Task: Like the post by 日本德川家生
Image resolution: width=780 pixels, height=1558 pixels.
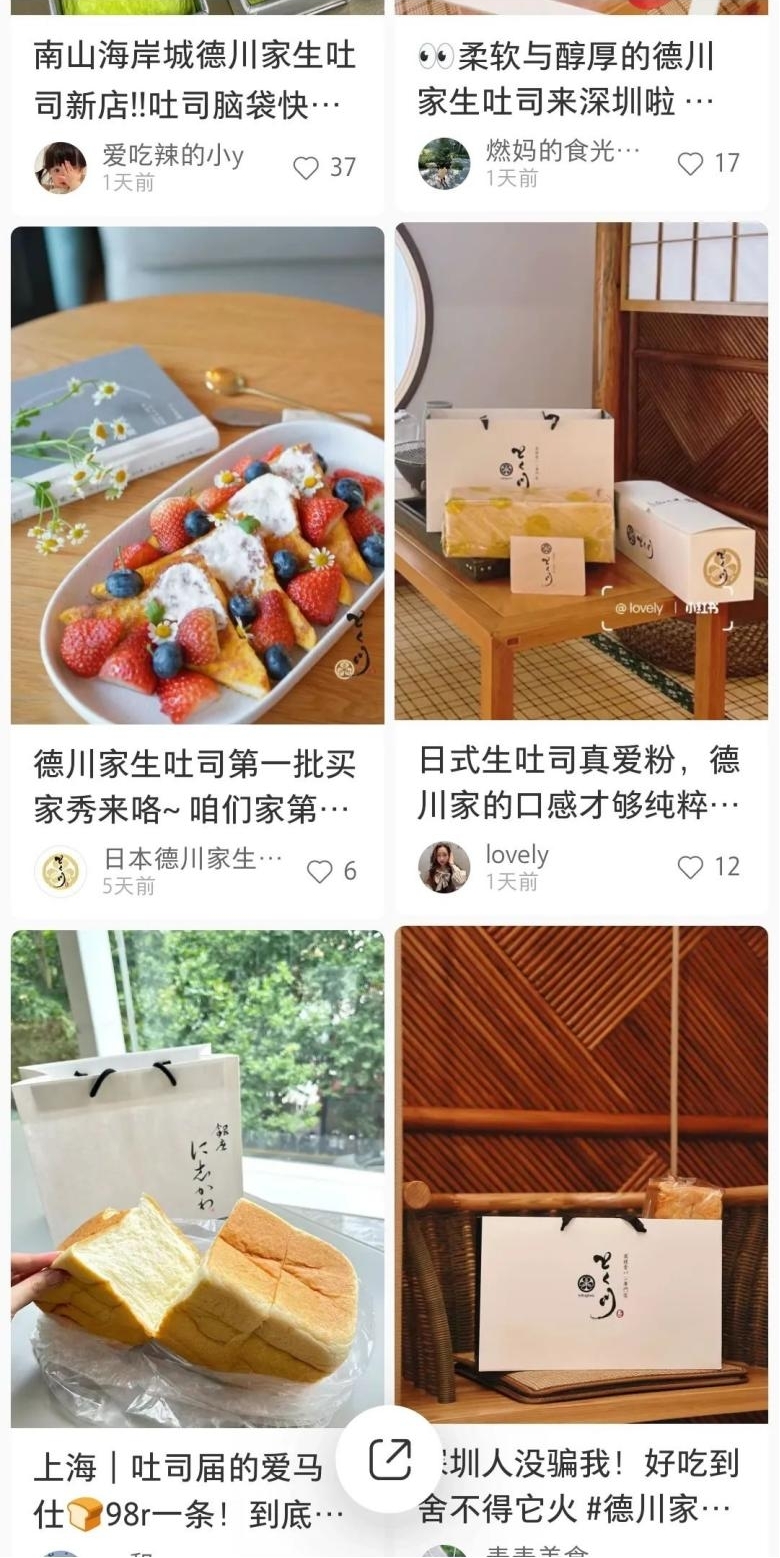Action: pos(319,871)
